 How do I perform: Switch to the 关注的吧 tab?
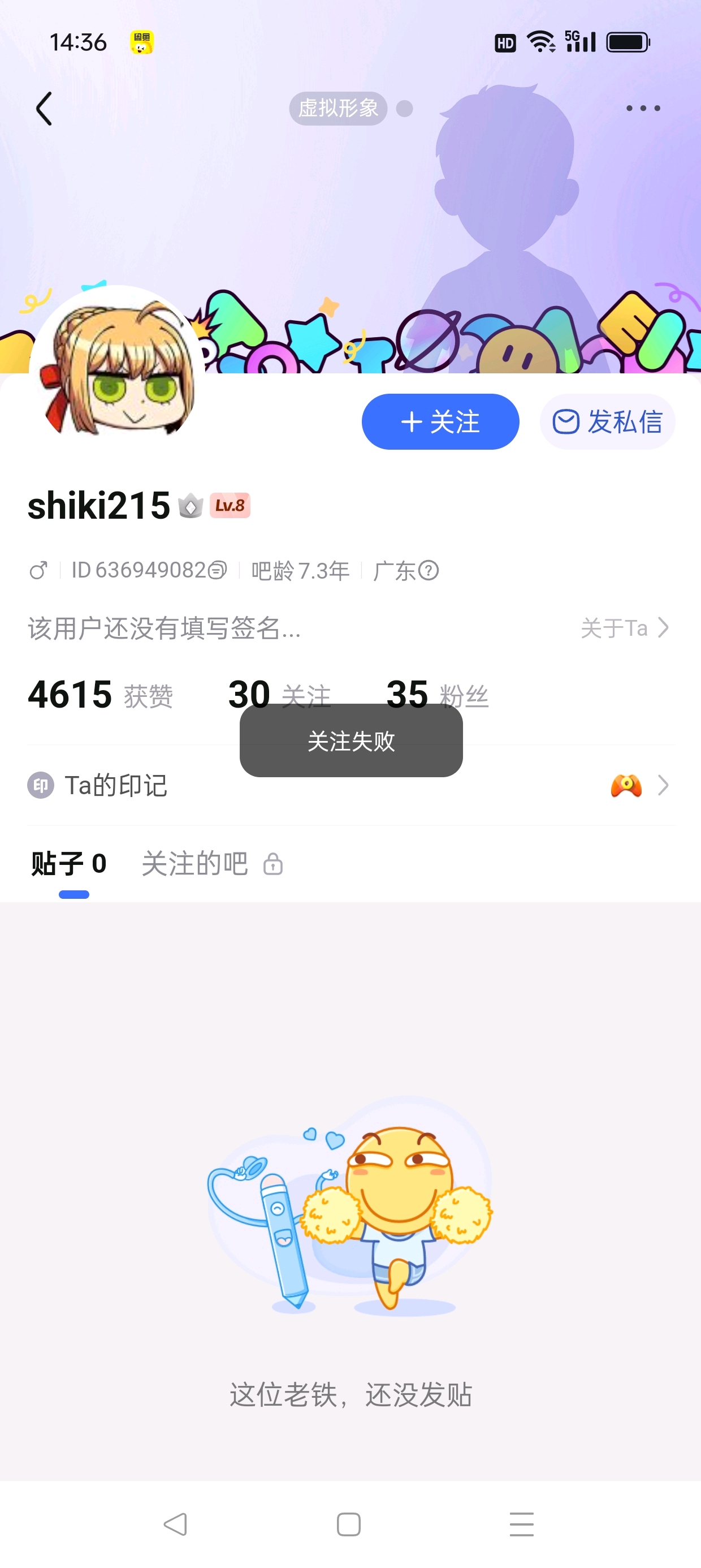pos(194,864)
